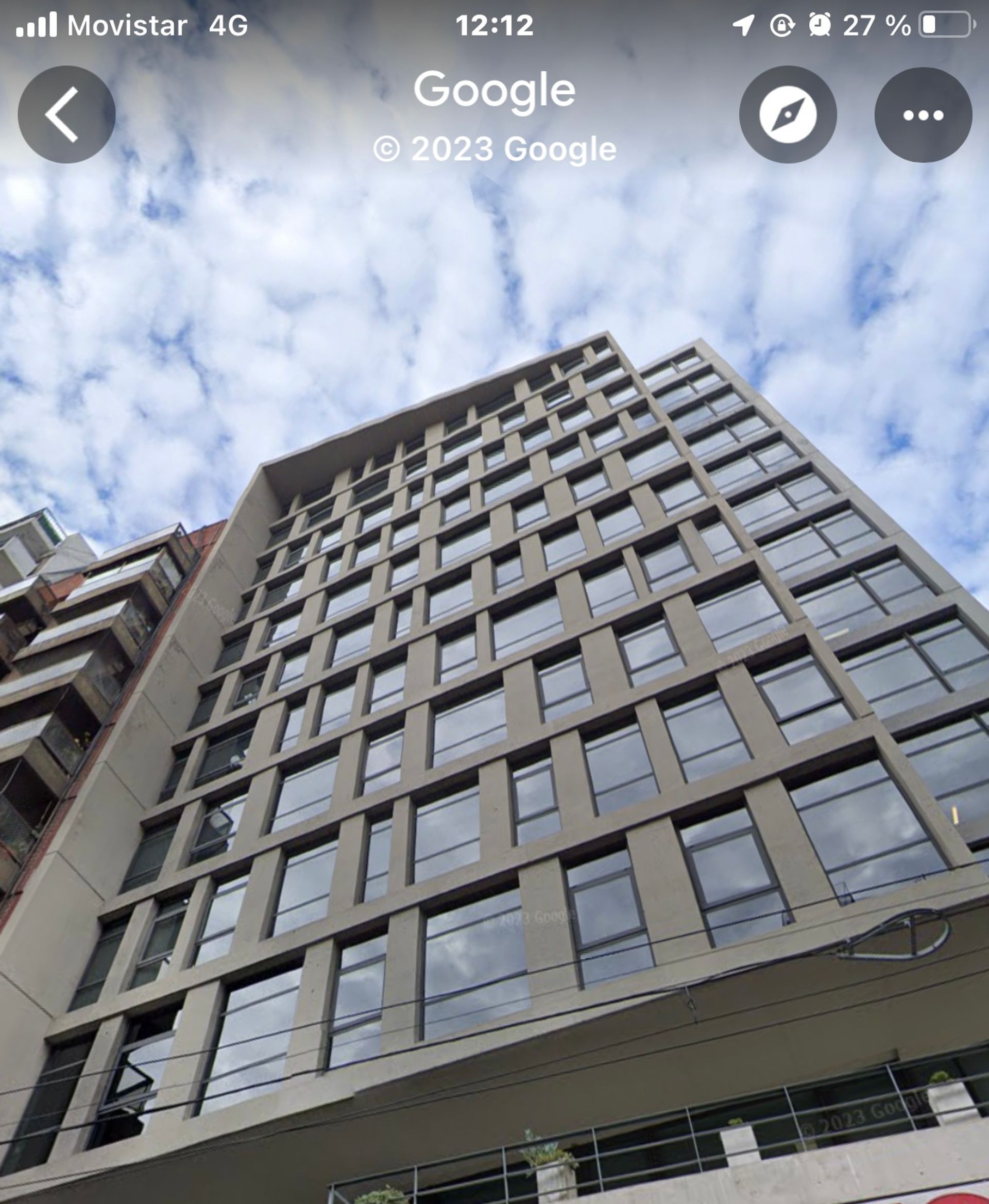Screen dimensions: 989x1204
Task: Go back from Street View
Action: tap(66, 114)
